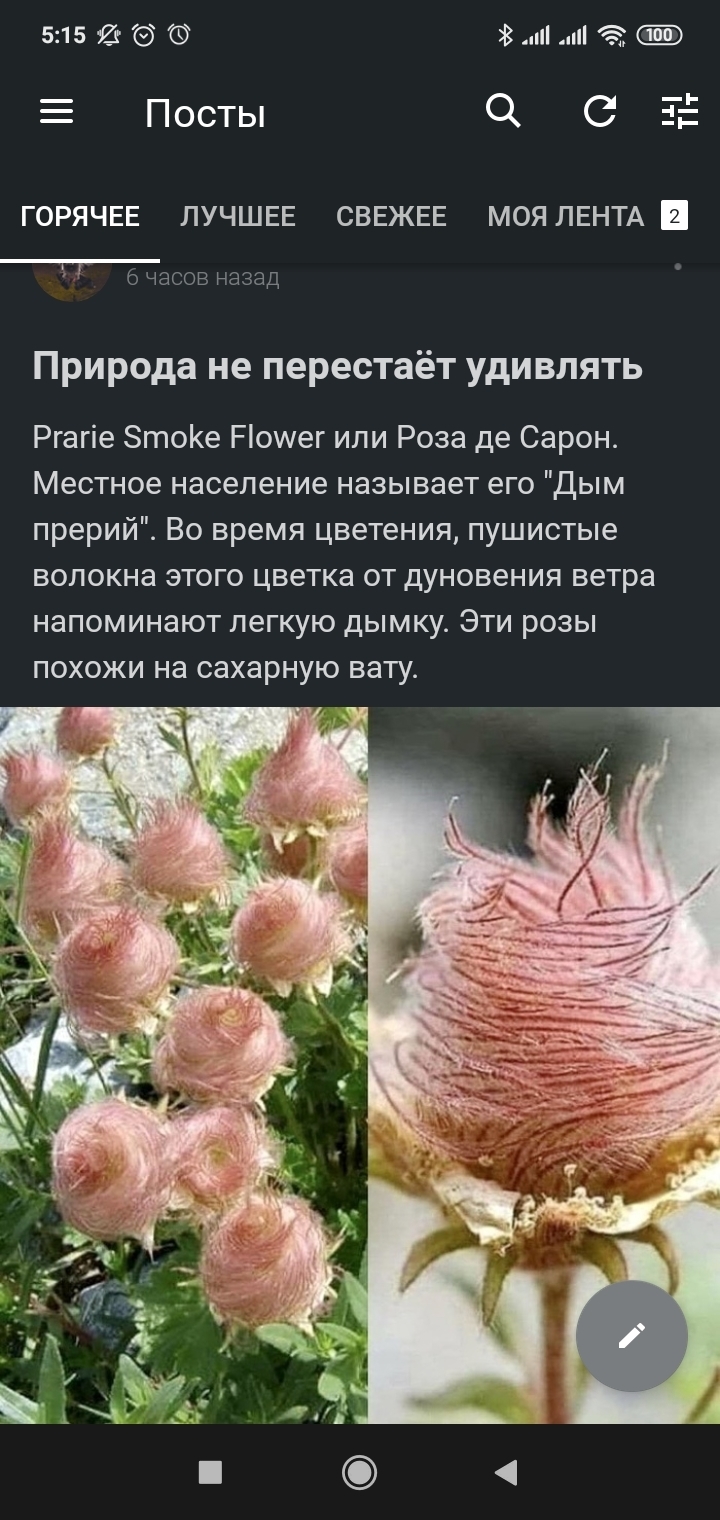Go back using system navigation

click(x=507, y=1472)
